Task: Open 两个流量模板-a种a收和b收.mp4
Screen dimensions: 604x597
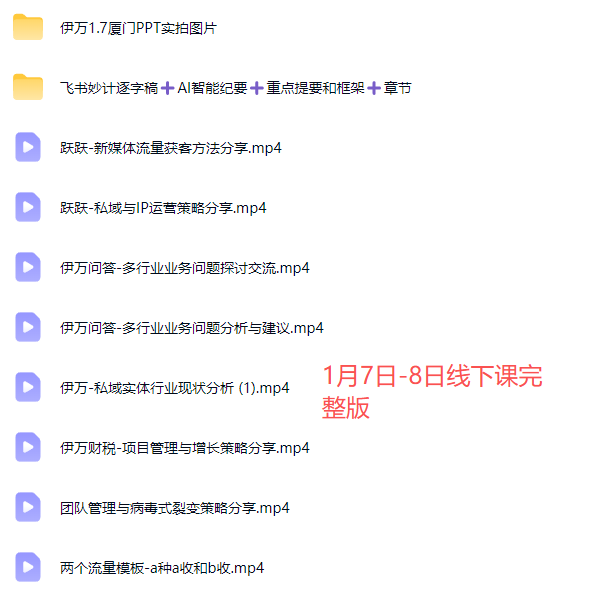Action: (x=161, y=568)
